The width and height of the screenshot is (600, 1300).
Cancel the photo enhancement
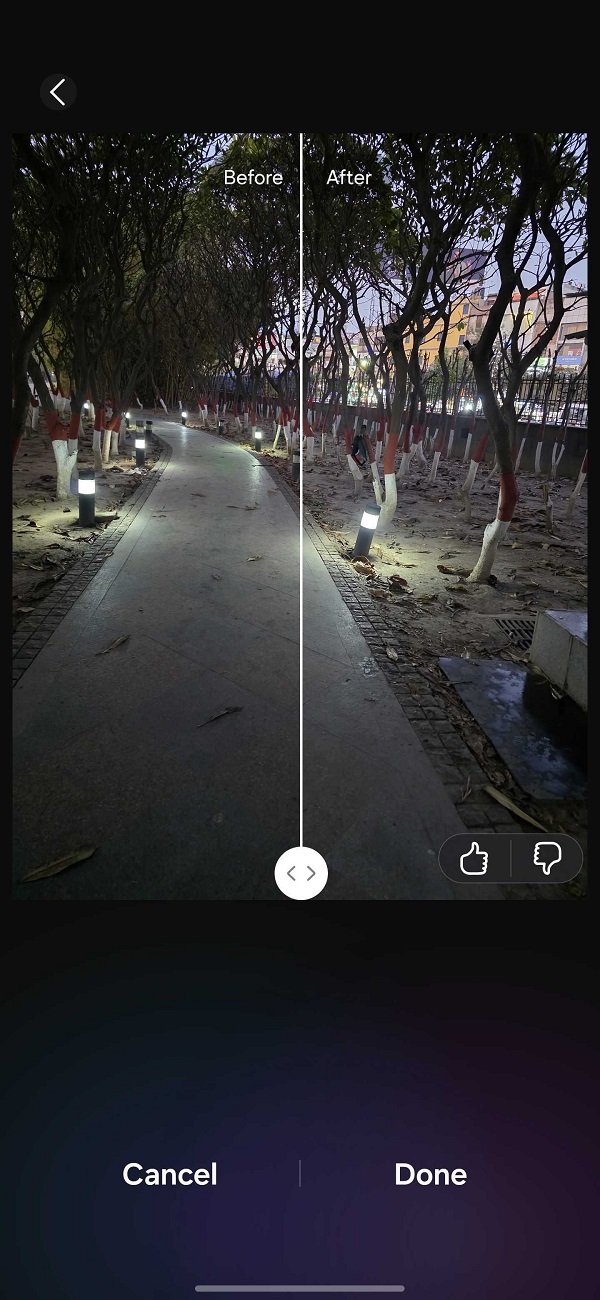pyautogui.click(x=170, y=1174)
